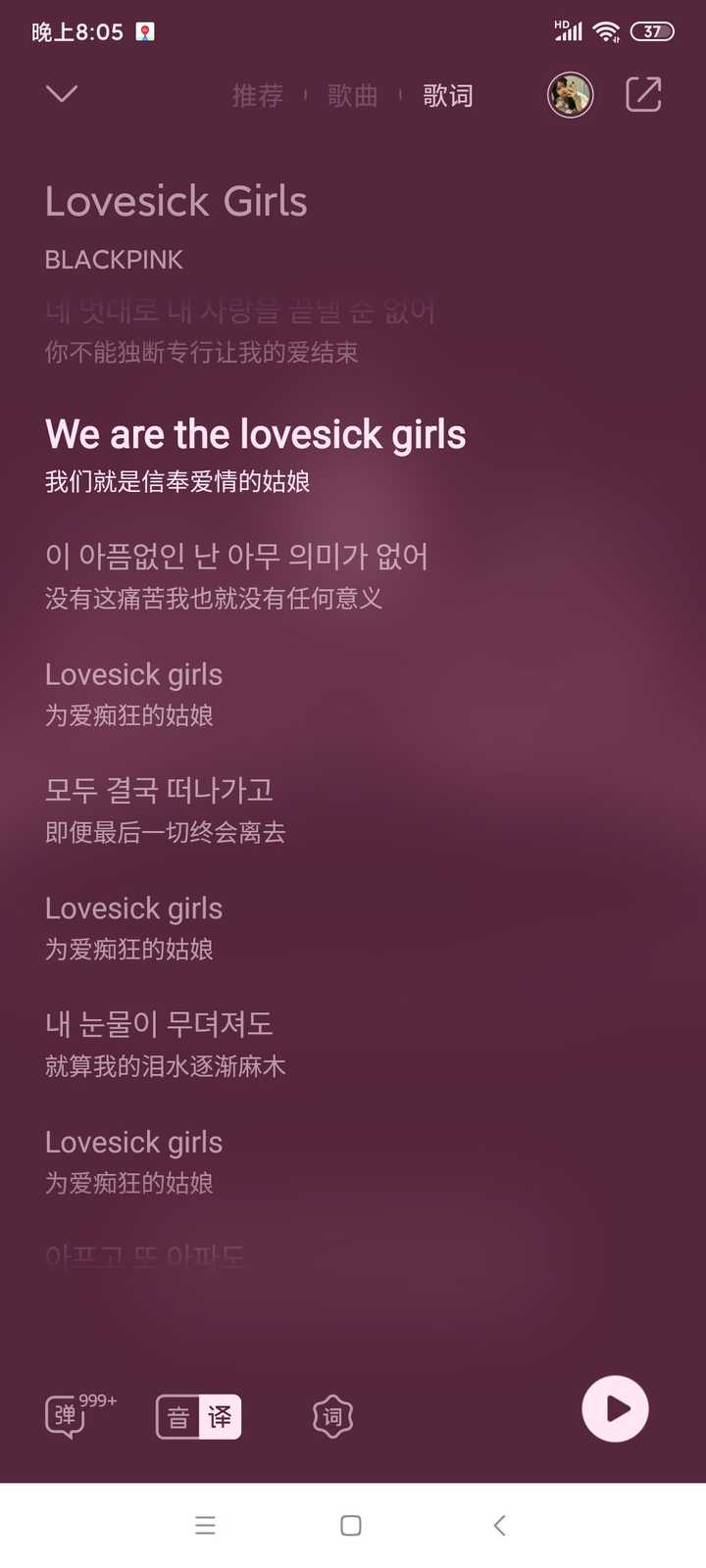The width and height of the screenshot is (706, 1568).
Task: Go to the system home screen
Action: point(351,1525)
